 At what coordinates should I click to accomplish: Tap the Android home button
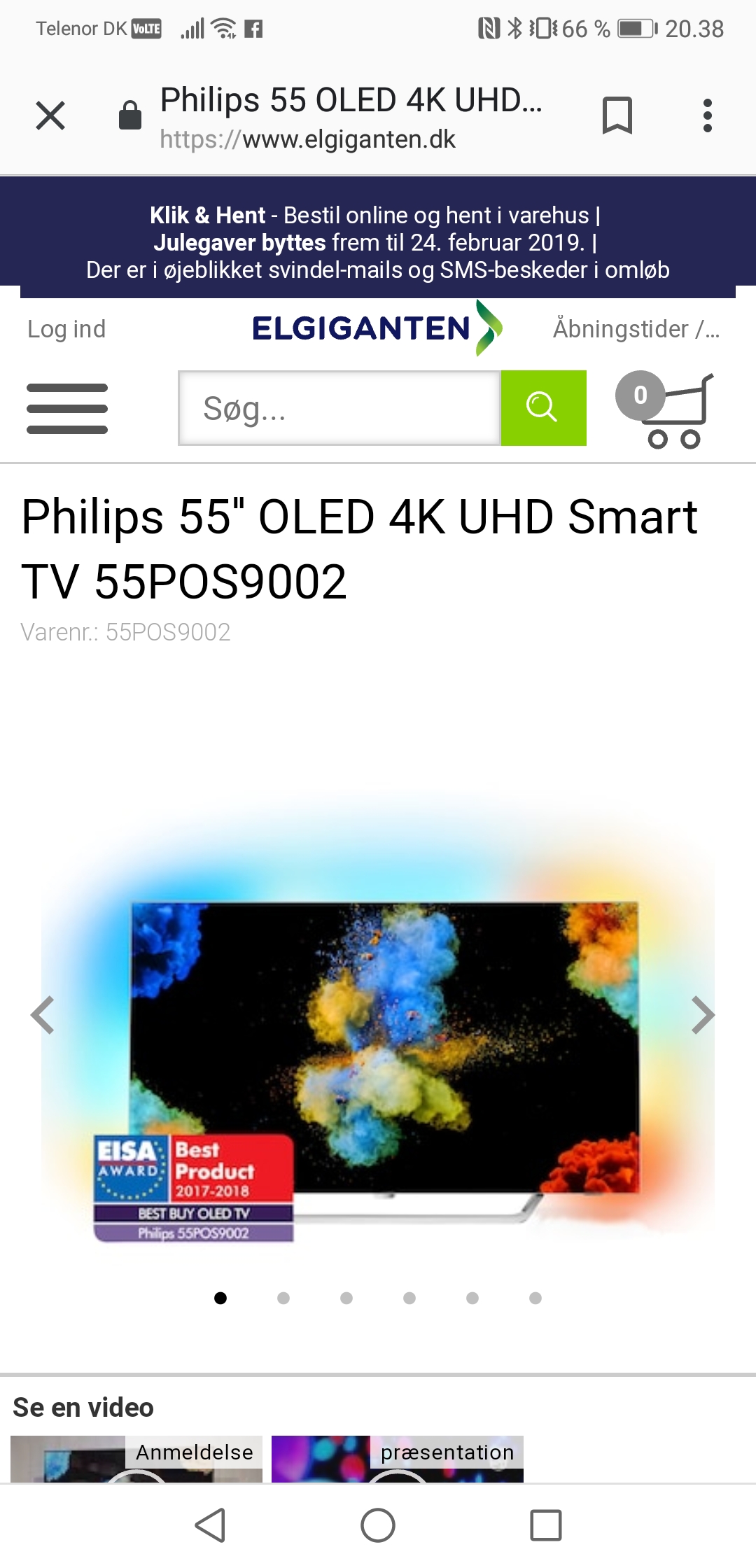coord(378,1528)
